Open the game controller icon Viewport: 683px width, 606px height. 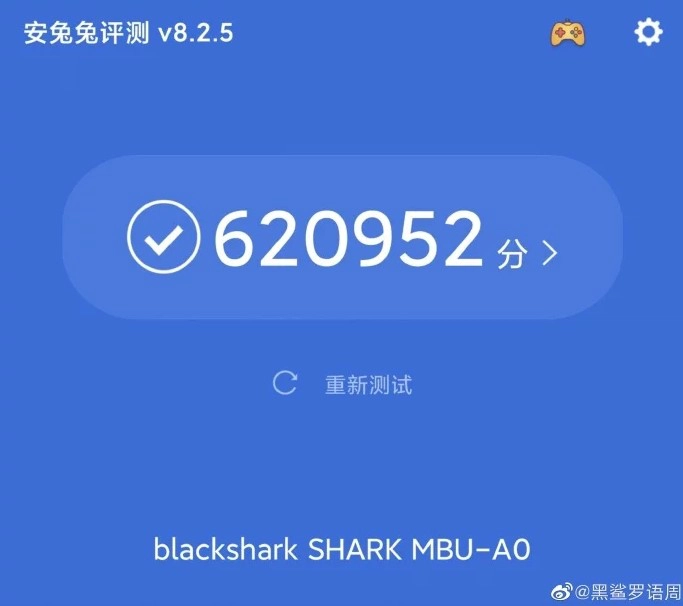568,33
